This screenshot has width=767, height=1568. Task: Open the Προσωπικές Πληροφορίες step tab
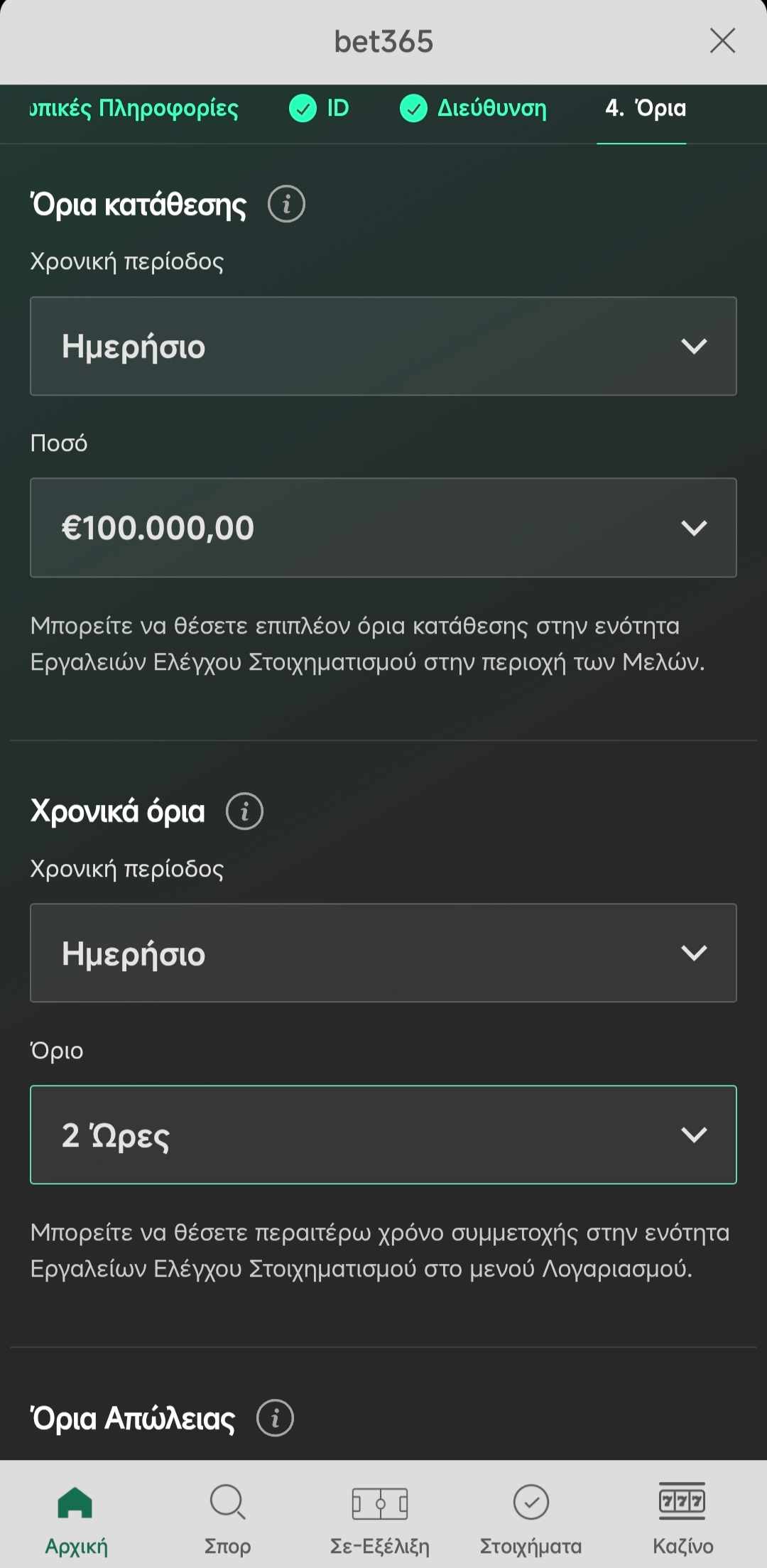(x=134, y=109)
